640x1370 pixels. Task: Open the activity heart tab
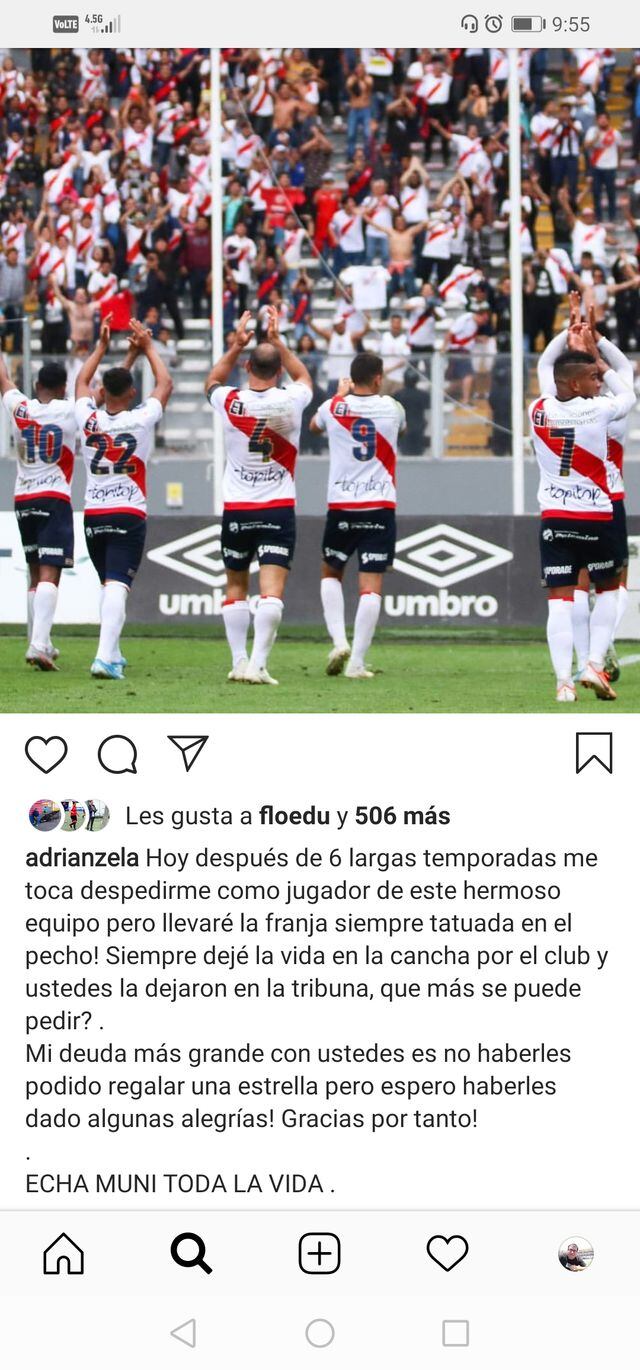pos(447,1253)
